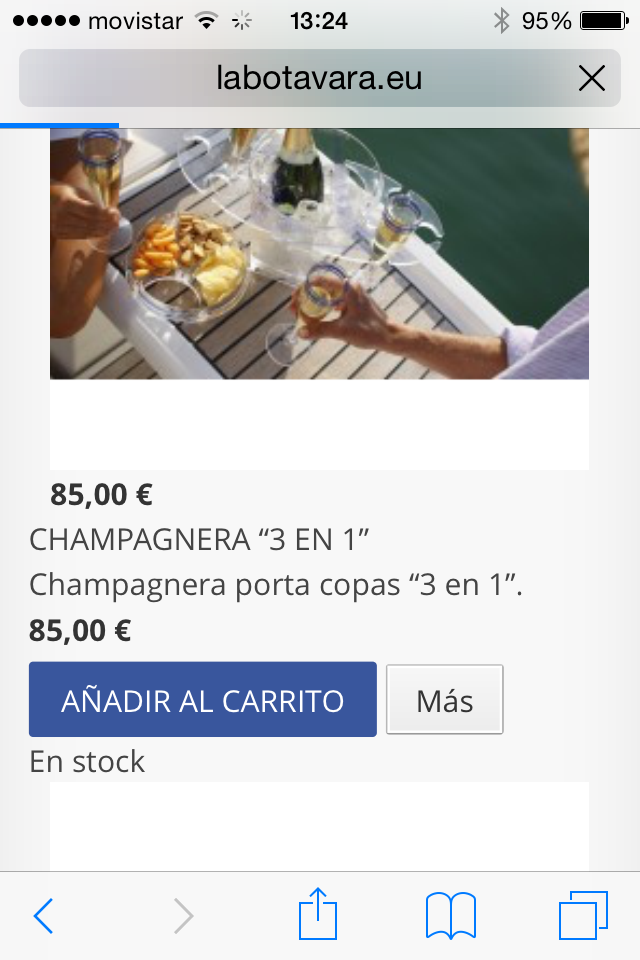Open the Safari share sheet
Viewport: 640px width, 960px height.
tap(318, 913)
